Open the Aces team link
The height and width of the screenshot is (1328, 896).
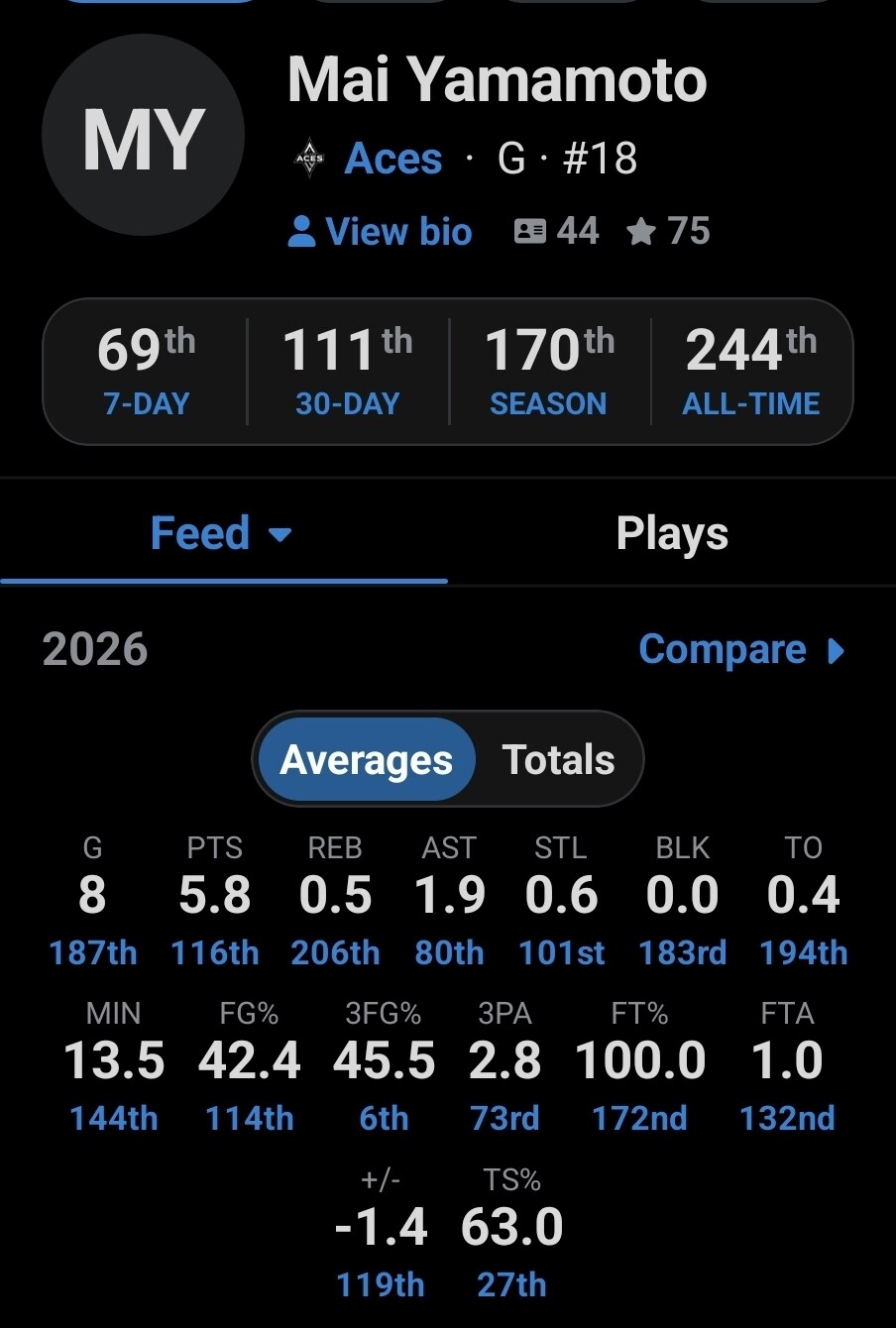point(392,159)
